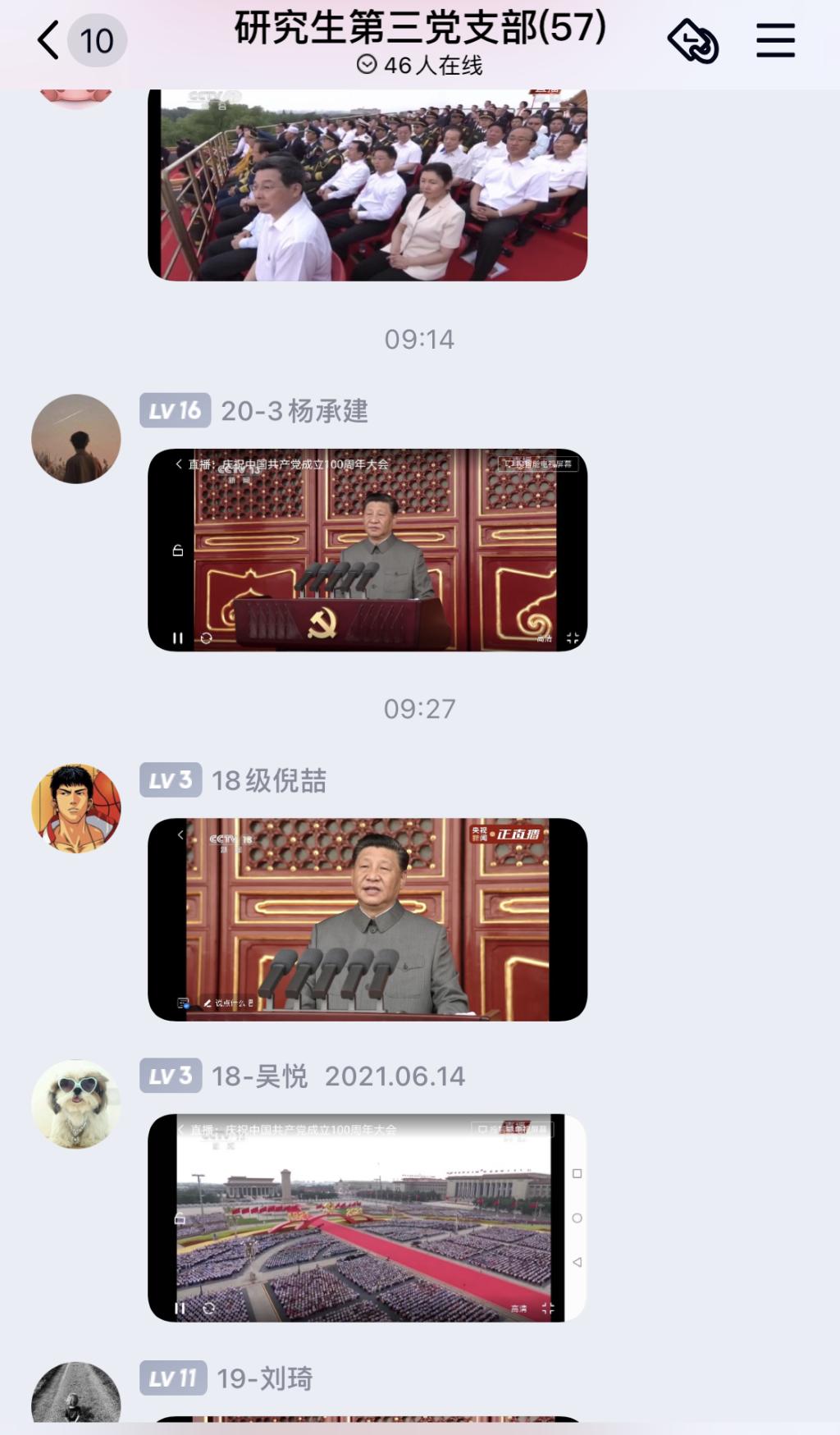View avatar profile of 20-3杨承建
This screenshot has height=1435, width=840.
tap(76, 439)
